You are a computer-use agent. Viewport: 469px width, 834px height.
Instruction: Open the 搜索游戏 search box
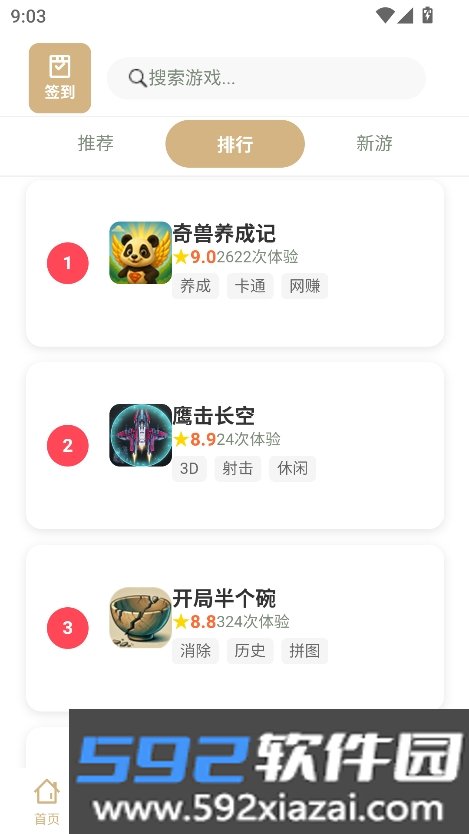tap(266, 78)
